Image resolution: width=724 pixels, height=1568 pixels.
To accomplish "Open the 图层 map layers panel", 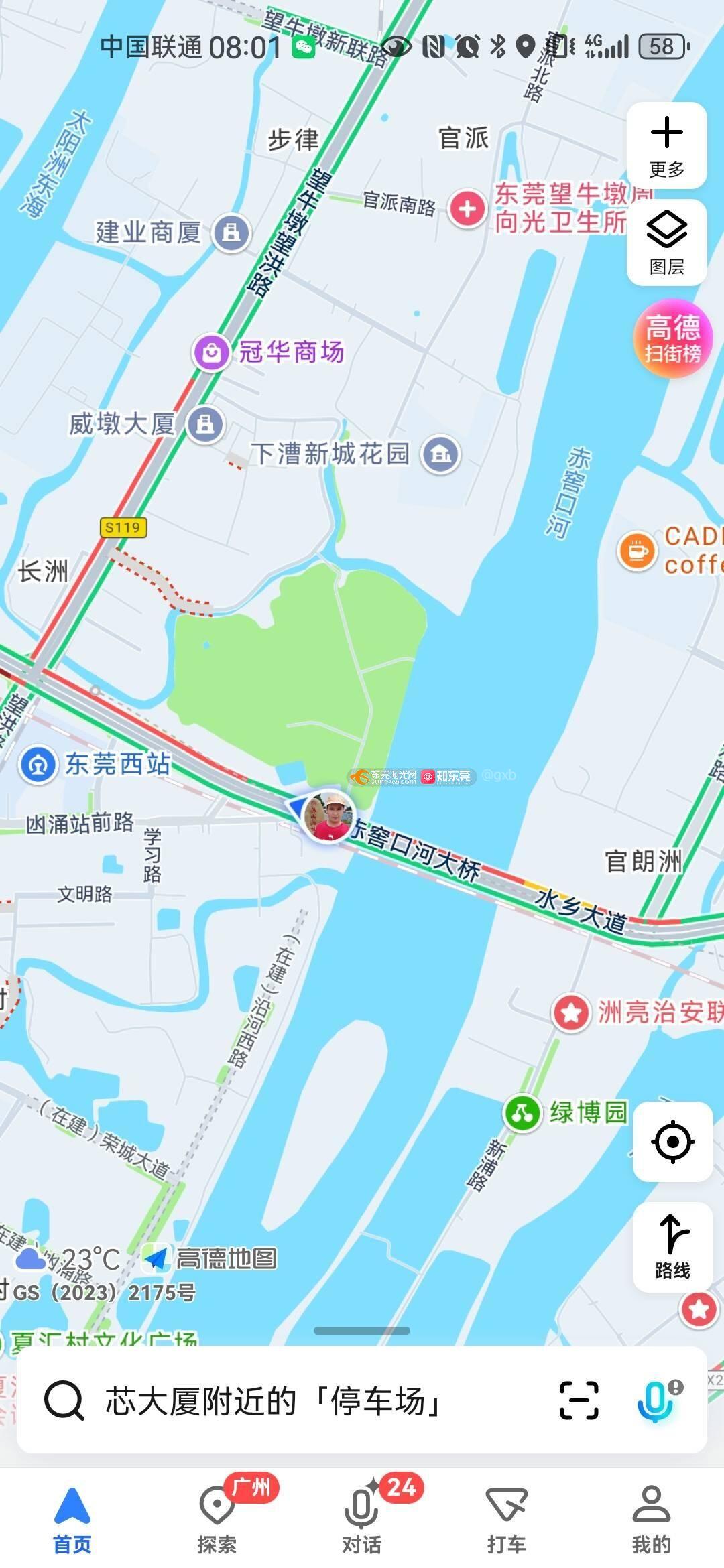I will point(666,243).
